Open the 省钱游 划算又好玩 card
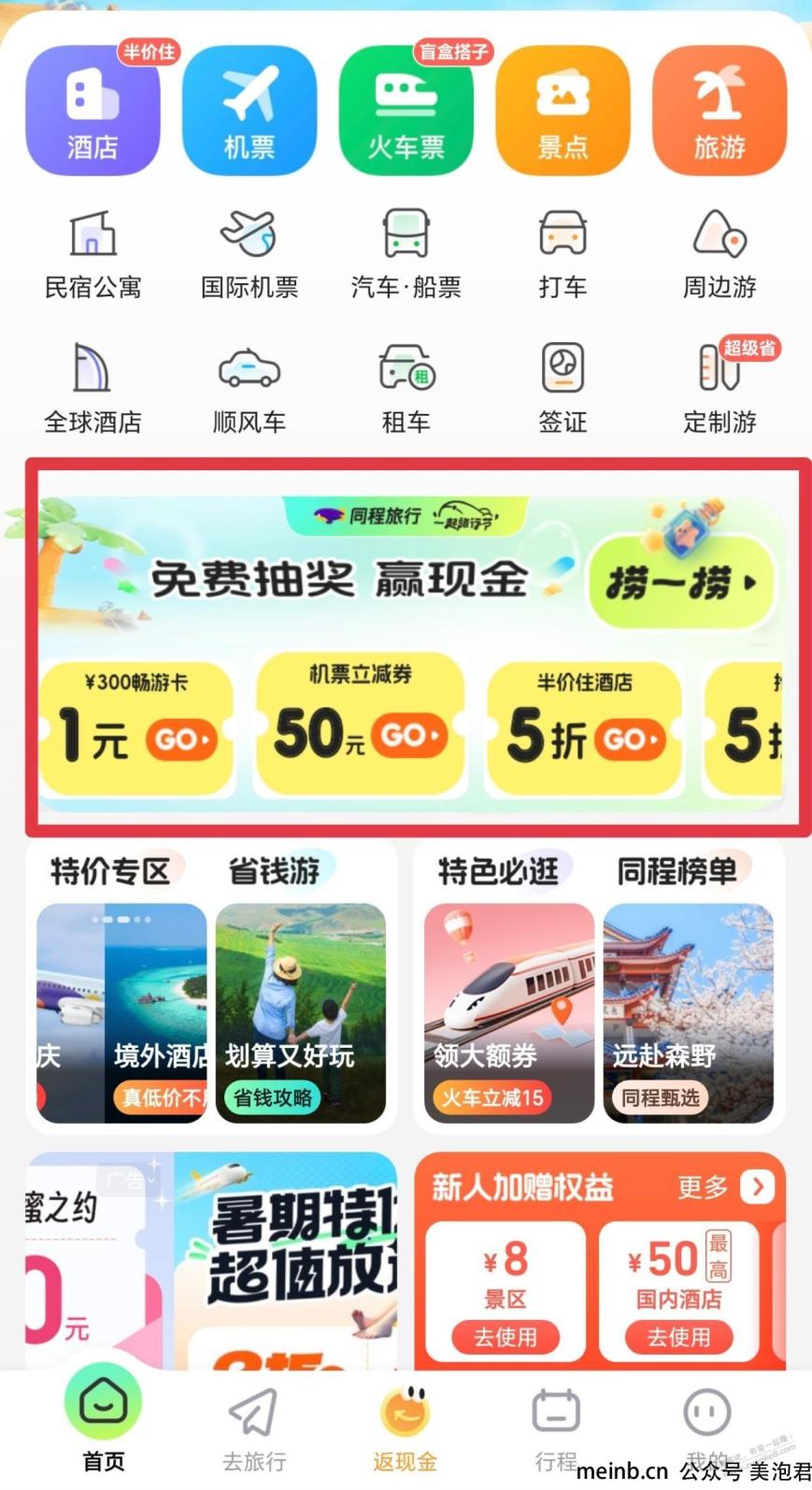This screenshot has height=1490, width=812. (300, 1012)
